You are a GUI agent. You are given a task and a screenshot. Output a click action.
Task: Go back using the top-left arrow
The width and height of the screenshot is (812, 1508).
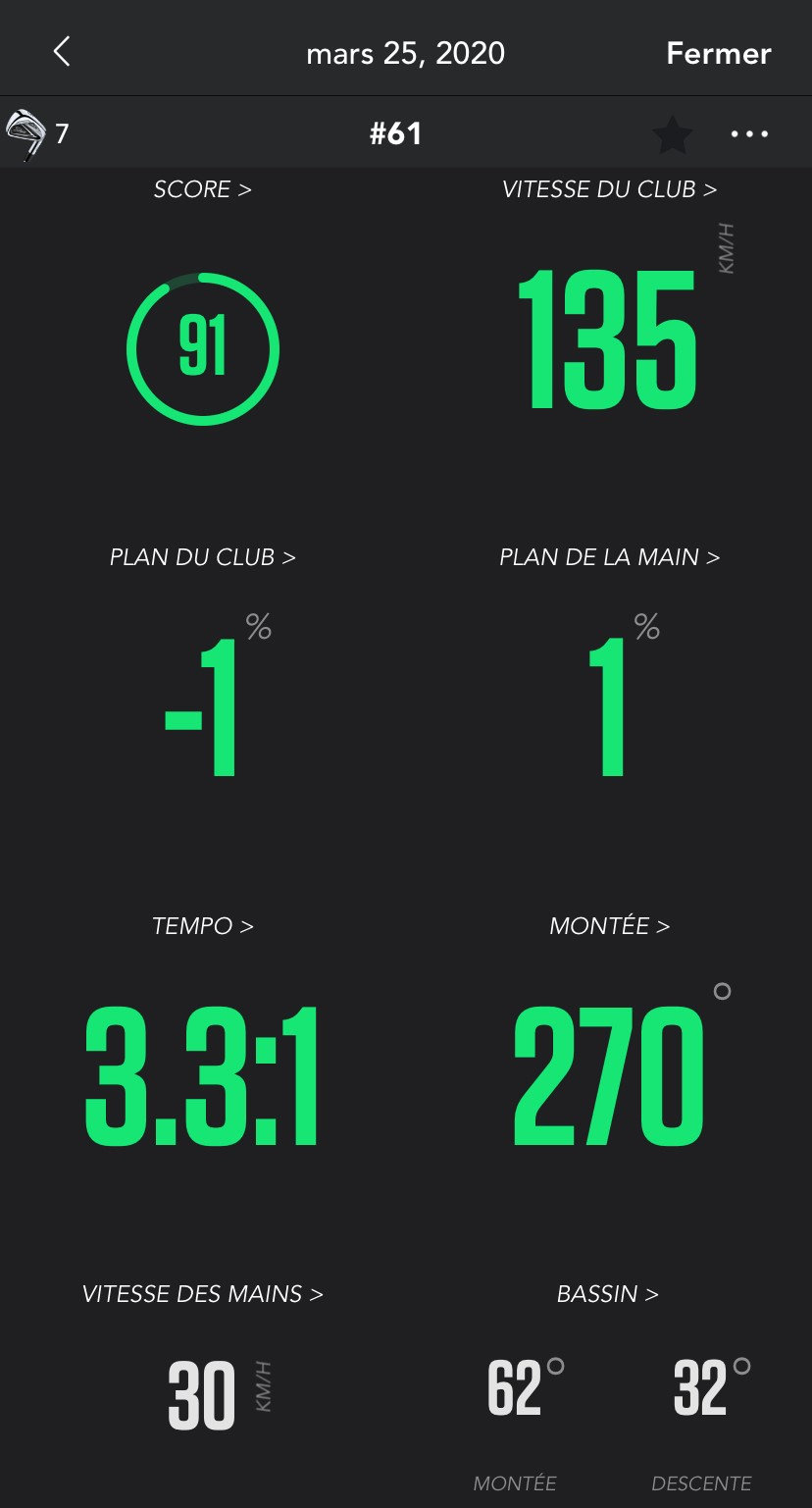click(62, 52)
